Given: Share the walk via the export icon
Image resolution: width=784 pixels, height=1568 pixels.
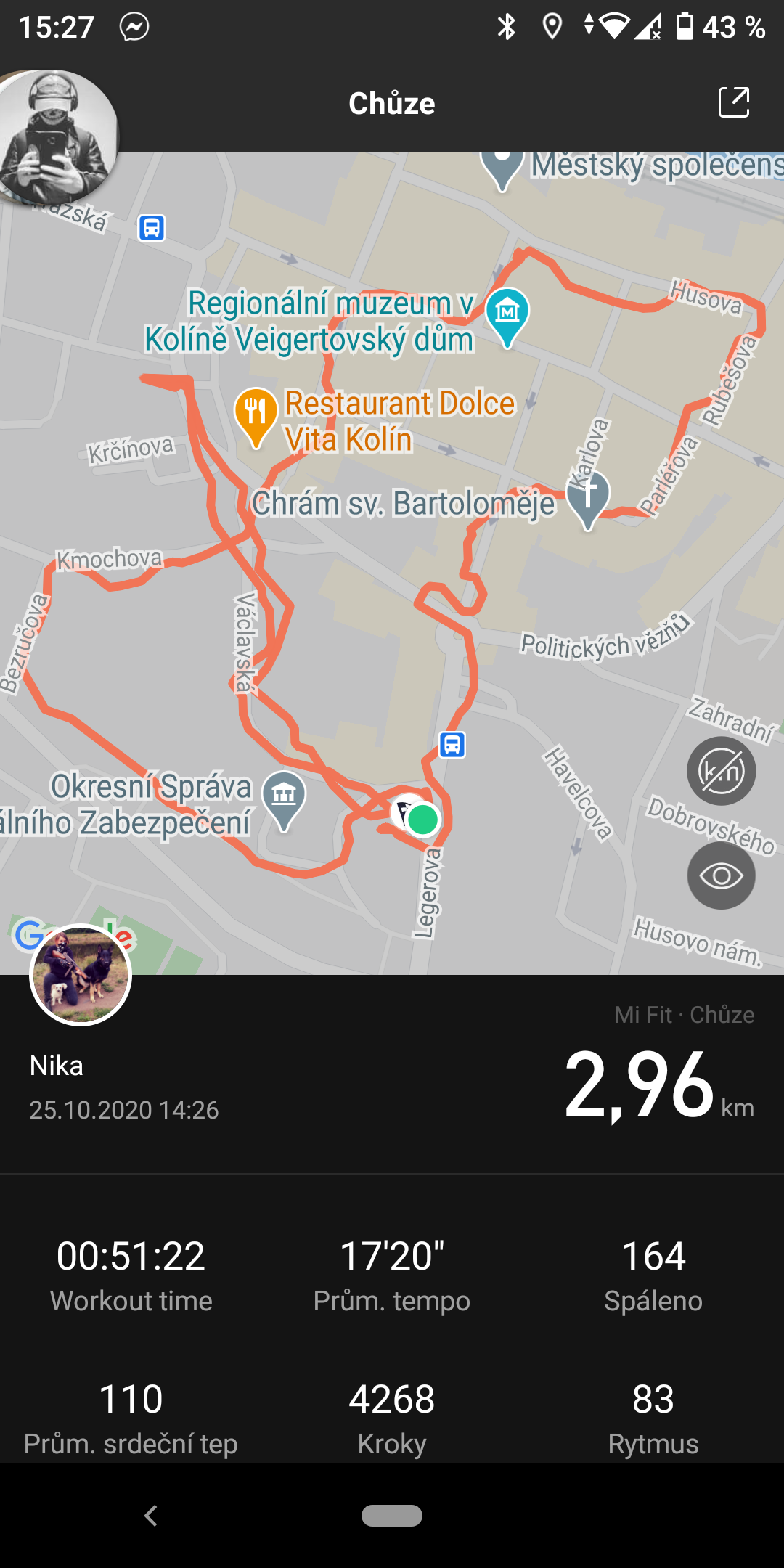Looking at the screenshot, I should point(734,102).
